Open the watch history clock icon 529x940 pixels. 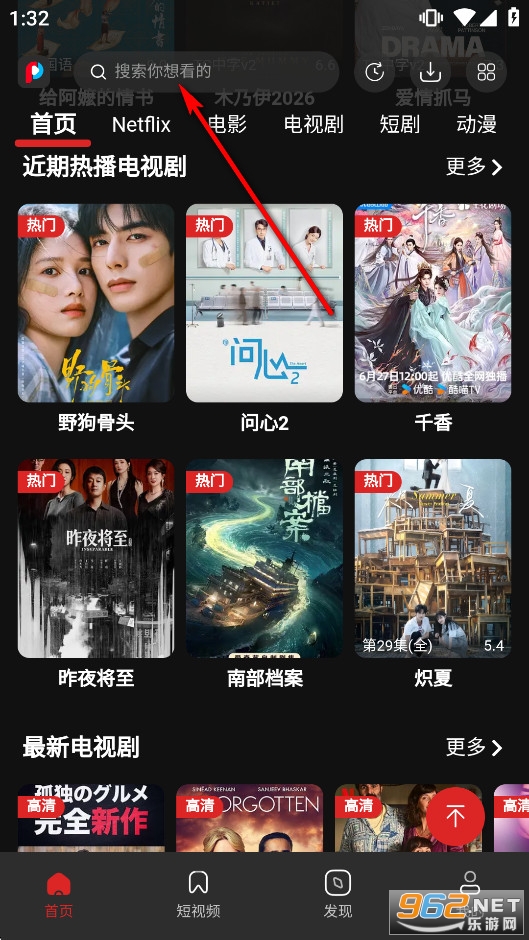pos(374,72)
